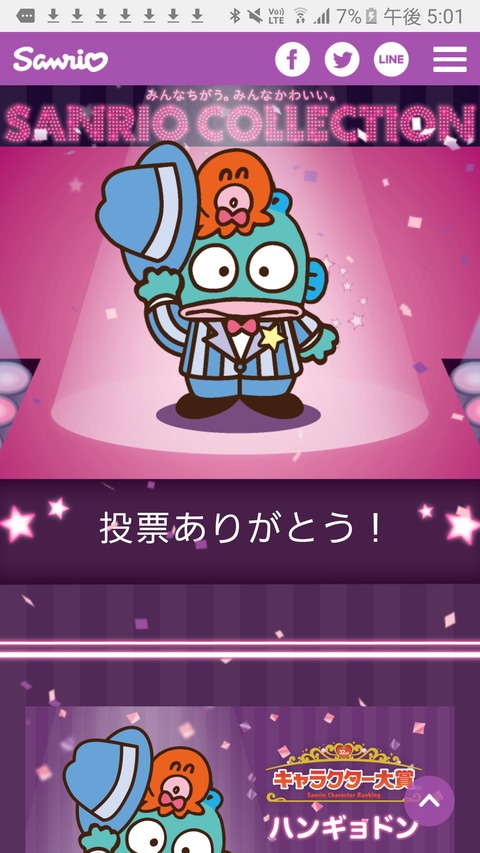The image size is (480, 853).
Task: Open the hamburger menu
Action: tap(450, 59)
